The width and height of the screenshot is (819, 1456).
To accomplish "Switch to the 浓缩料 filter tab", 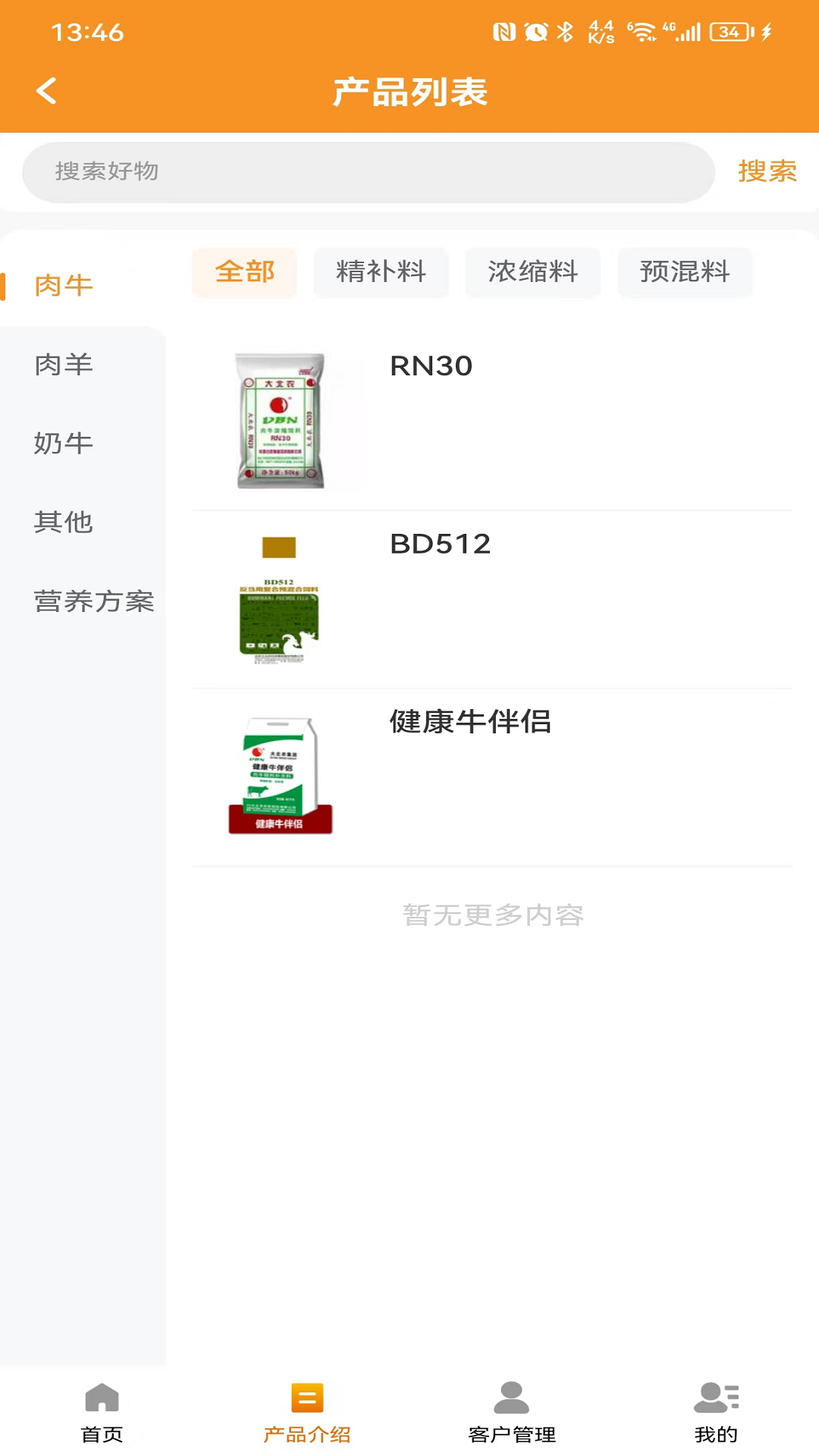I will tap(532, 272).
